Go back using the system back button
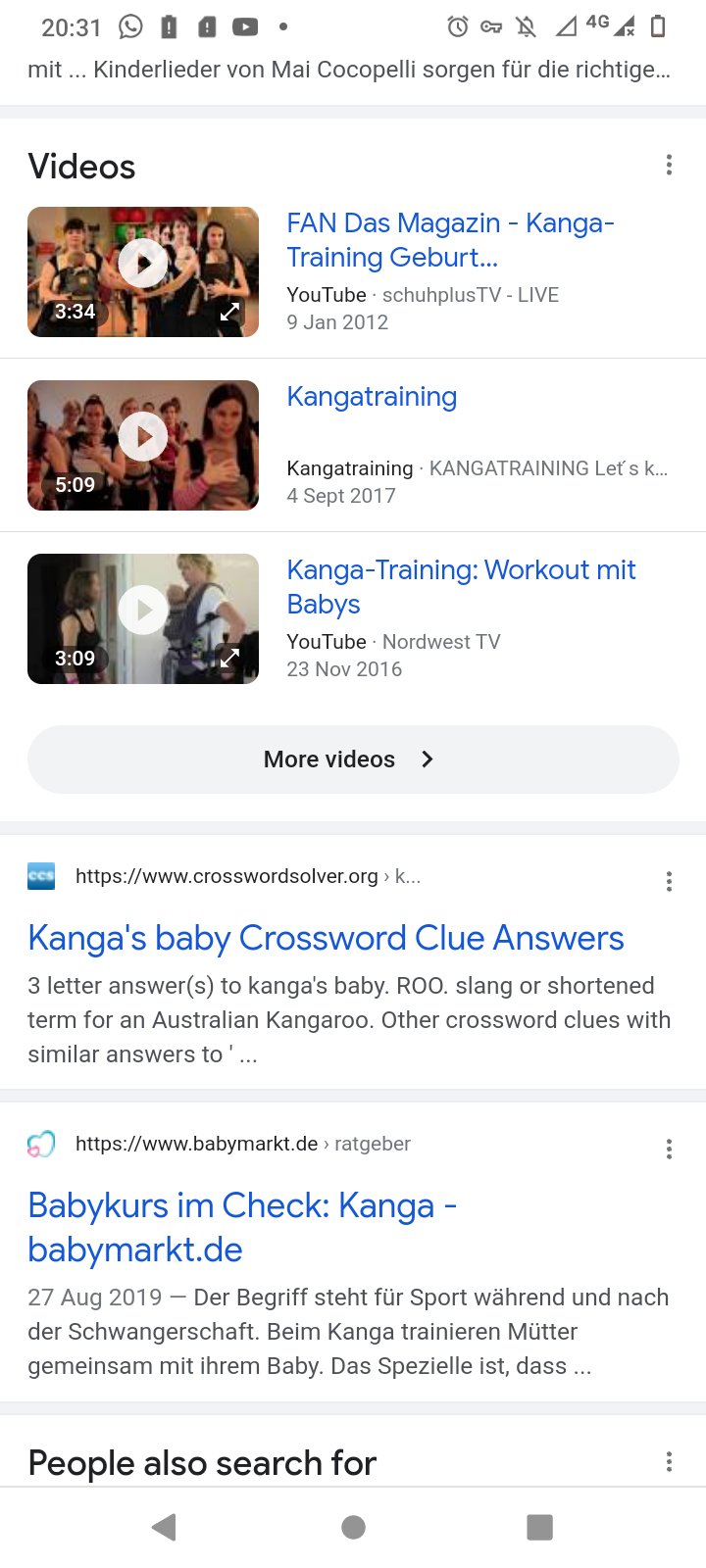Screen dimensions: 706x1568 [x=165, y=1526]
